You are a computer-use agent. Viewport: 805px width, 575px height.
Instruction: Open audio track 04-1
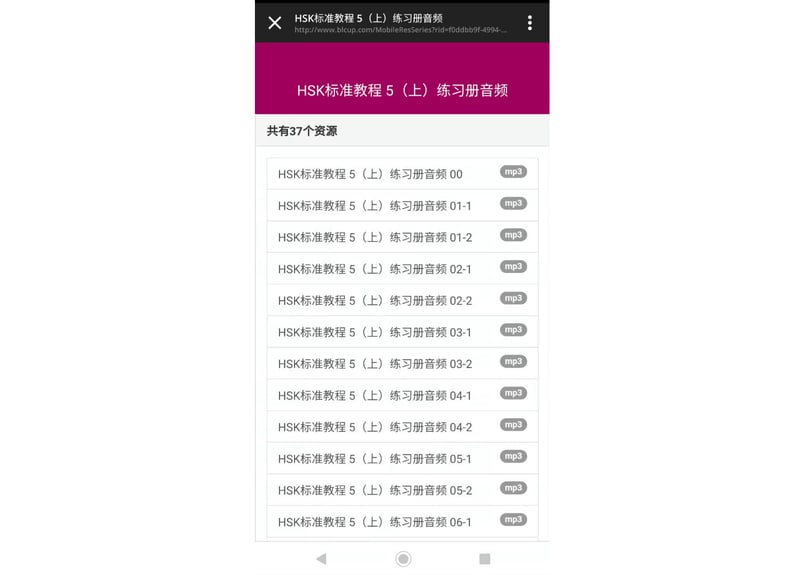(x=402, y=396)
